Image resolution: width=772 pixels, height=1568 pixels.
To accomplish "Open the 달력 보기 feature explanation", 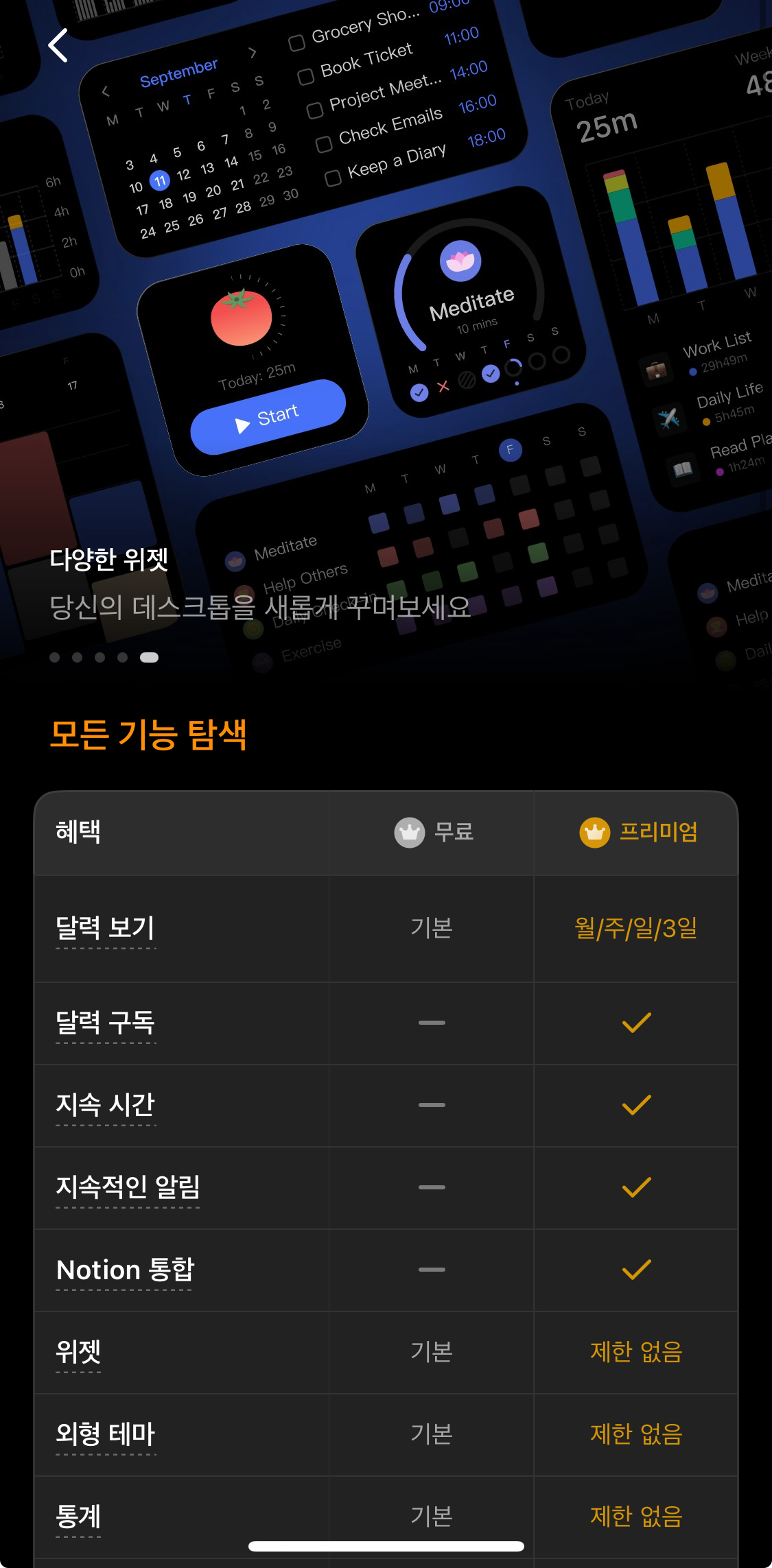I will pos(106,929).
